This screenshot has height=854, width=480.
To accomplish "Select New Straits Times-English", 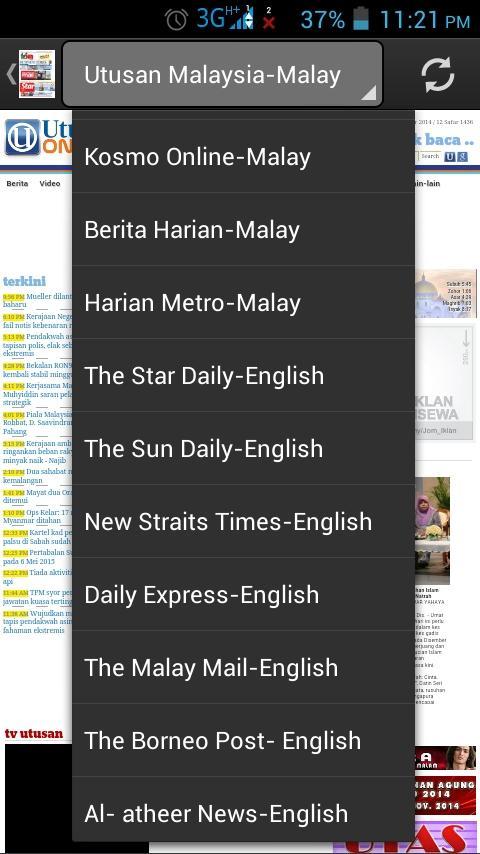I will pos(243,521).
